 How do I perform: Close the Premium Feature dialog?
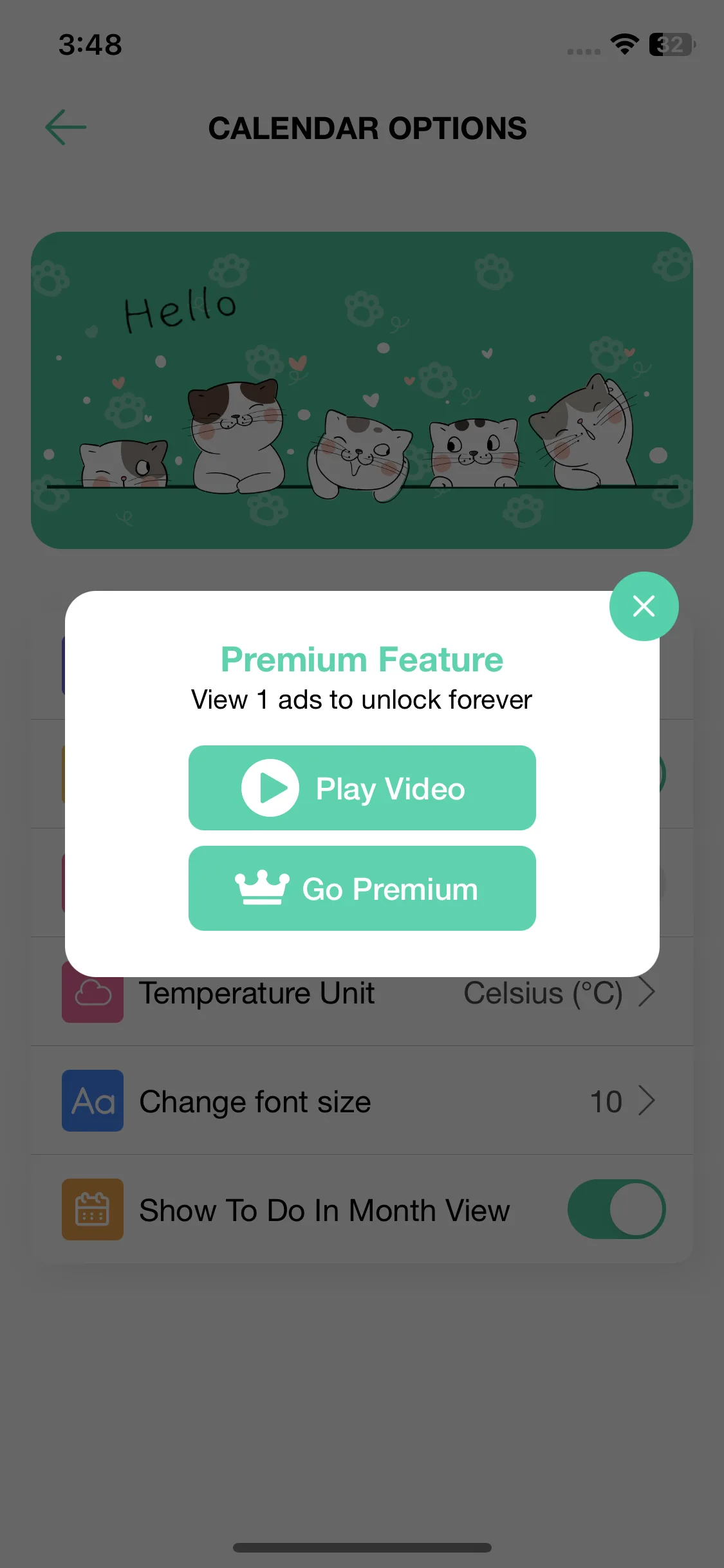(644, 606)
